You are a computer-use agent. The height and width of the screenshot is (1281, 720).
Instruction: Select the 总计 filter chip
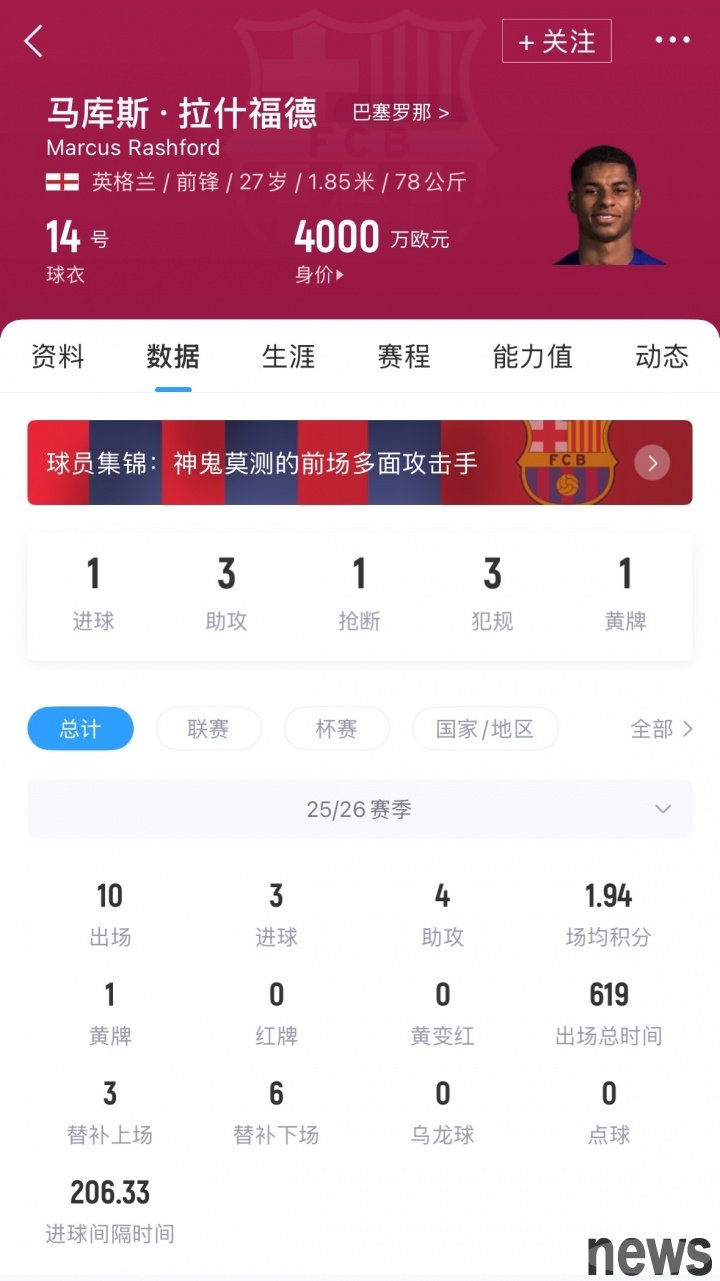coord(80,729)
